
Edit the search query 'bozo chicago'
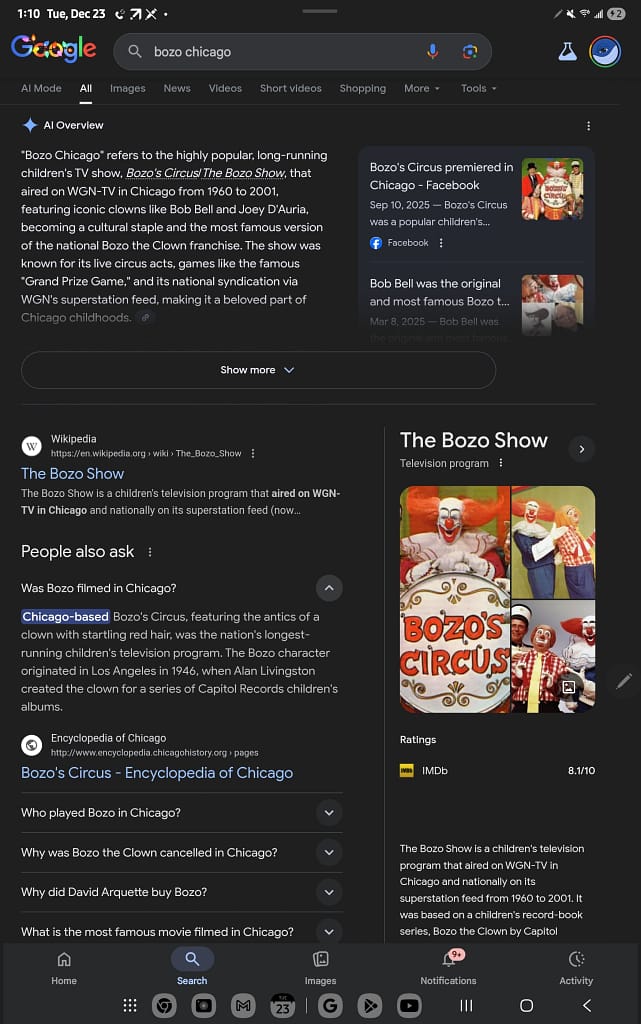(x=280, y=52)
